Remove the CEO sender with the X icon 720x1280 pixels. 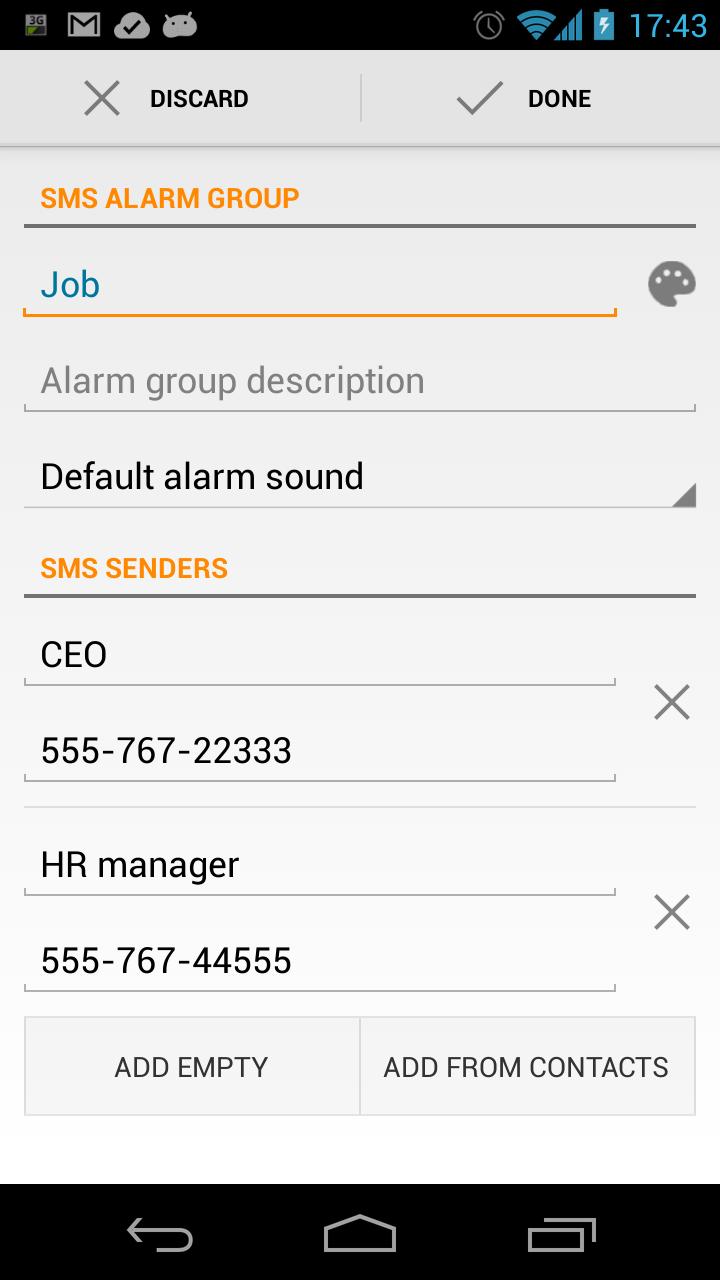[x=670, y=702]
